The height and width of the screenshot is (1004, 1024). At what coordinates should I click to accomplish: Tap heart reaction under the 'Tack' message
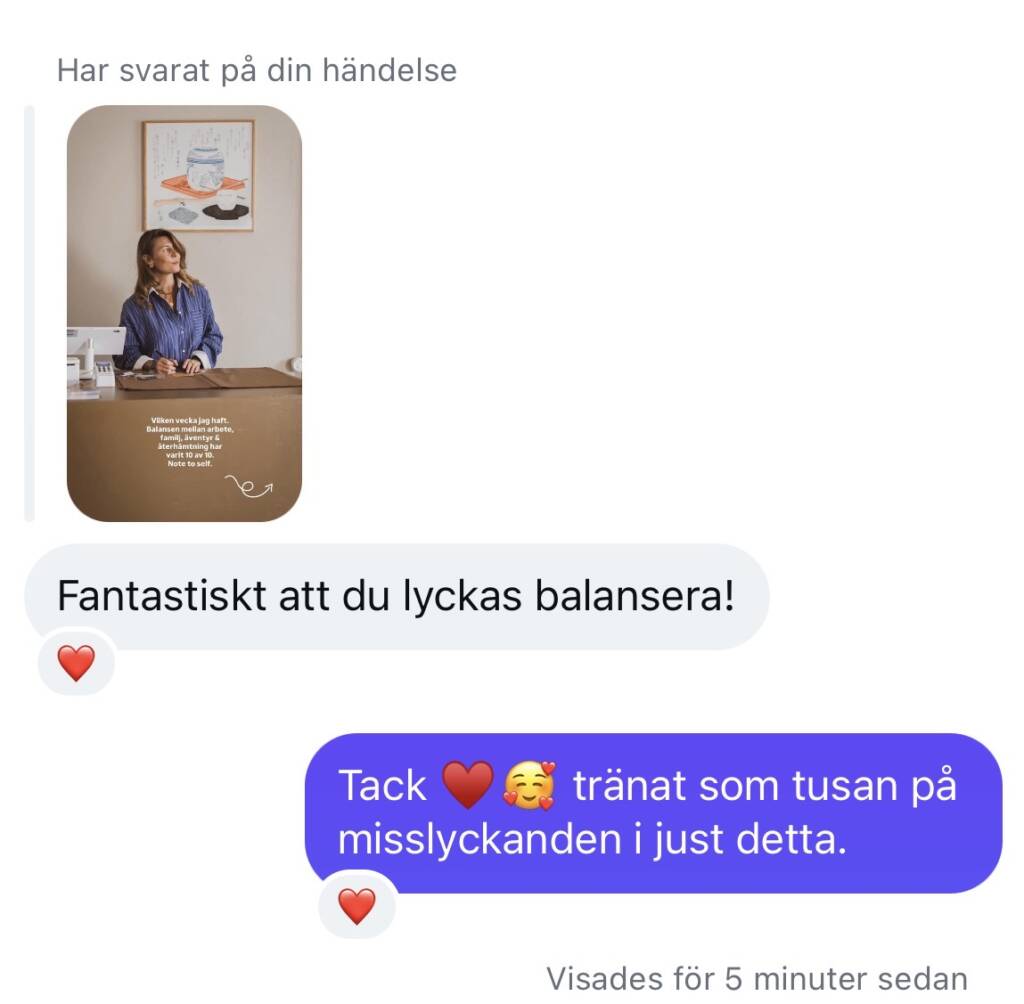point(357,906)
